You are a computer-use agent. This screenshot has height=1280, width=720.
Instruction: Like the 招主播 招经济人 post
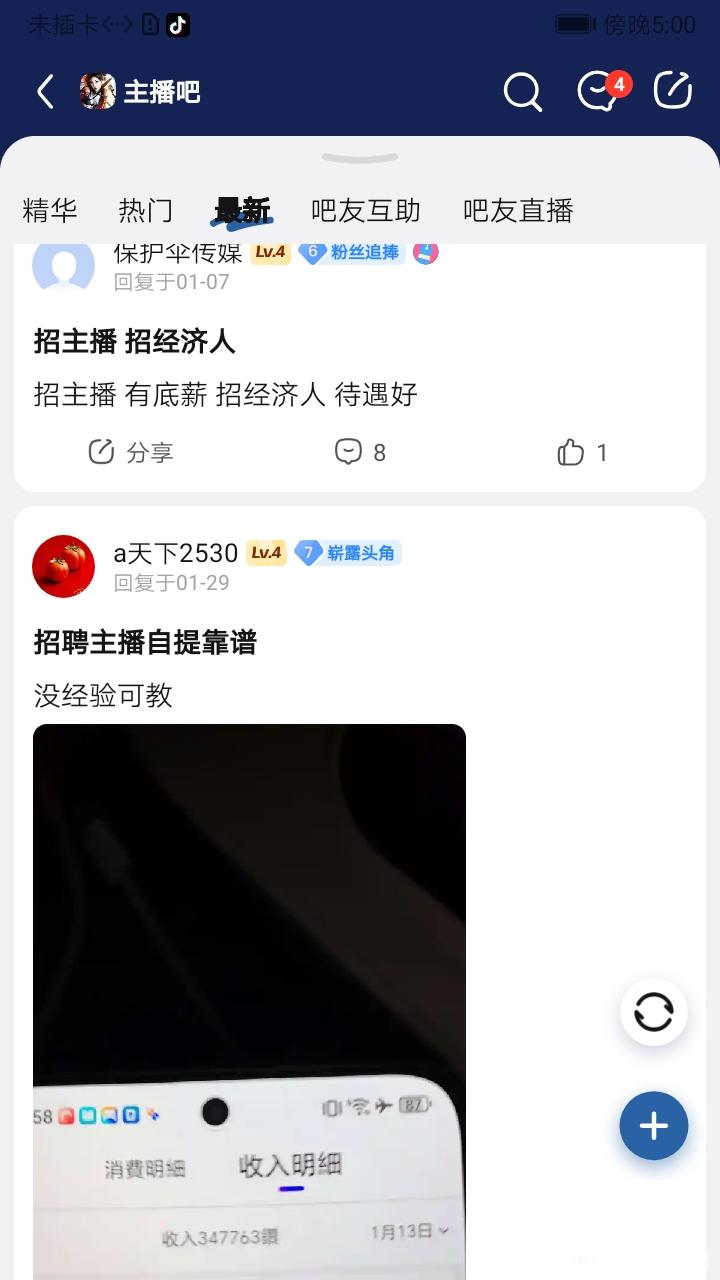[583, 452]
